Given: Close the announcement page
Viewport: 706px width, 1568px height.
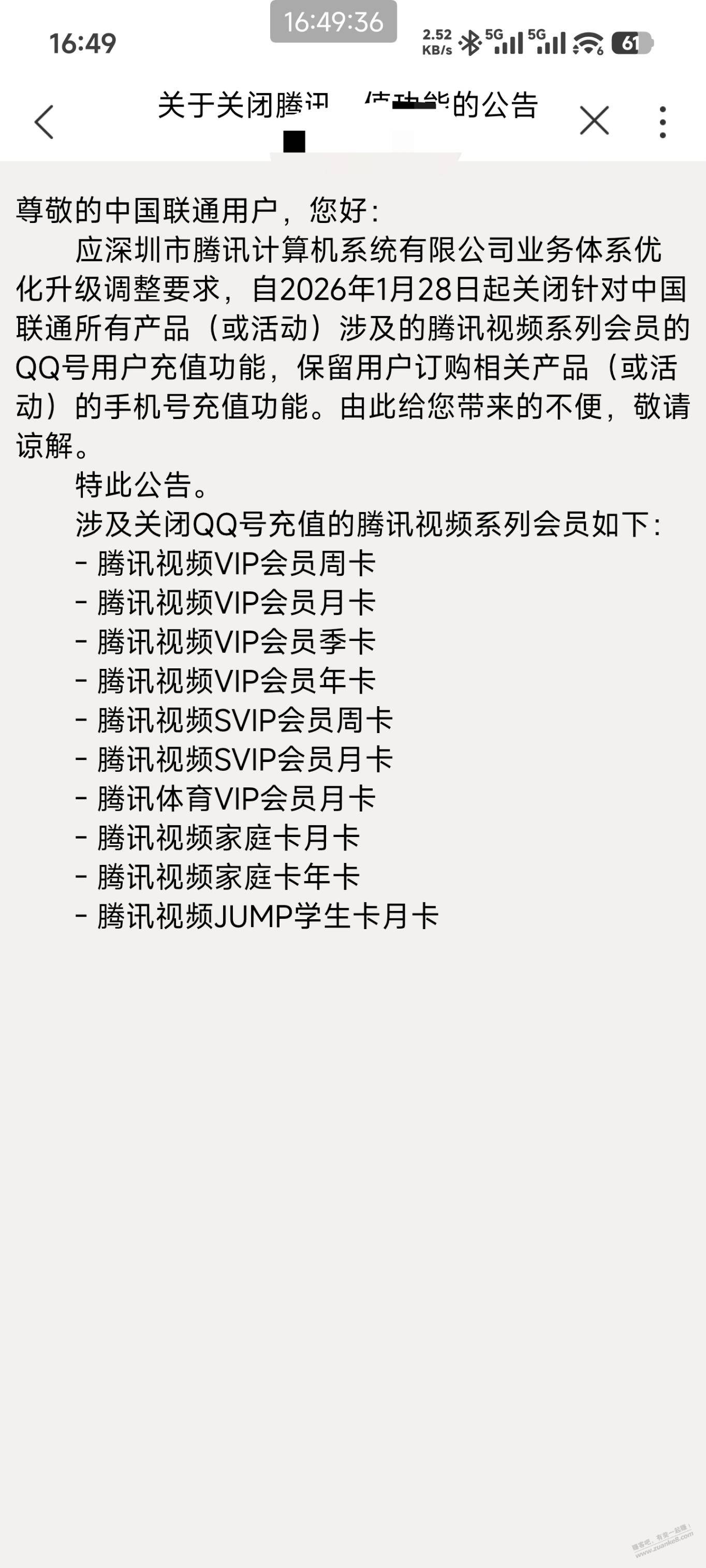Looking at the screenshot, I should 594,121.
